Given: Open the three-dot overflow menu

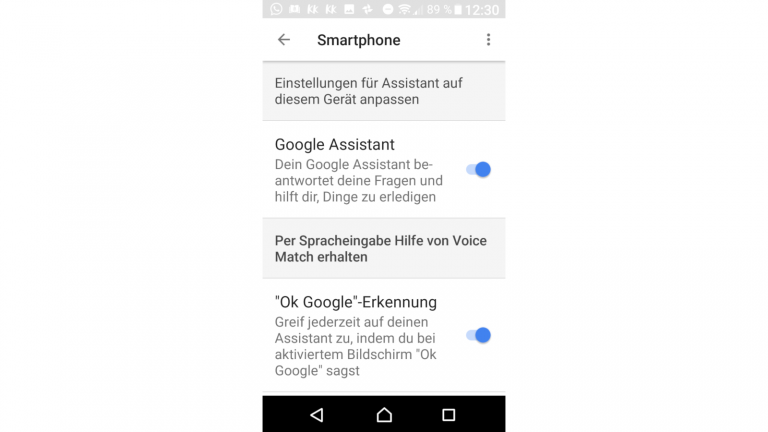Looking at the screenshot, I should coord(488,40).
